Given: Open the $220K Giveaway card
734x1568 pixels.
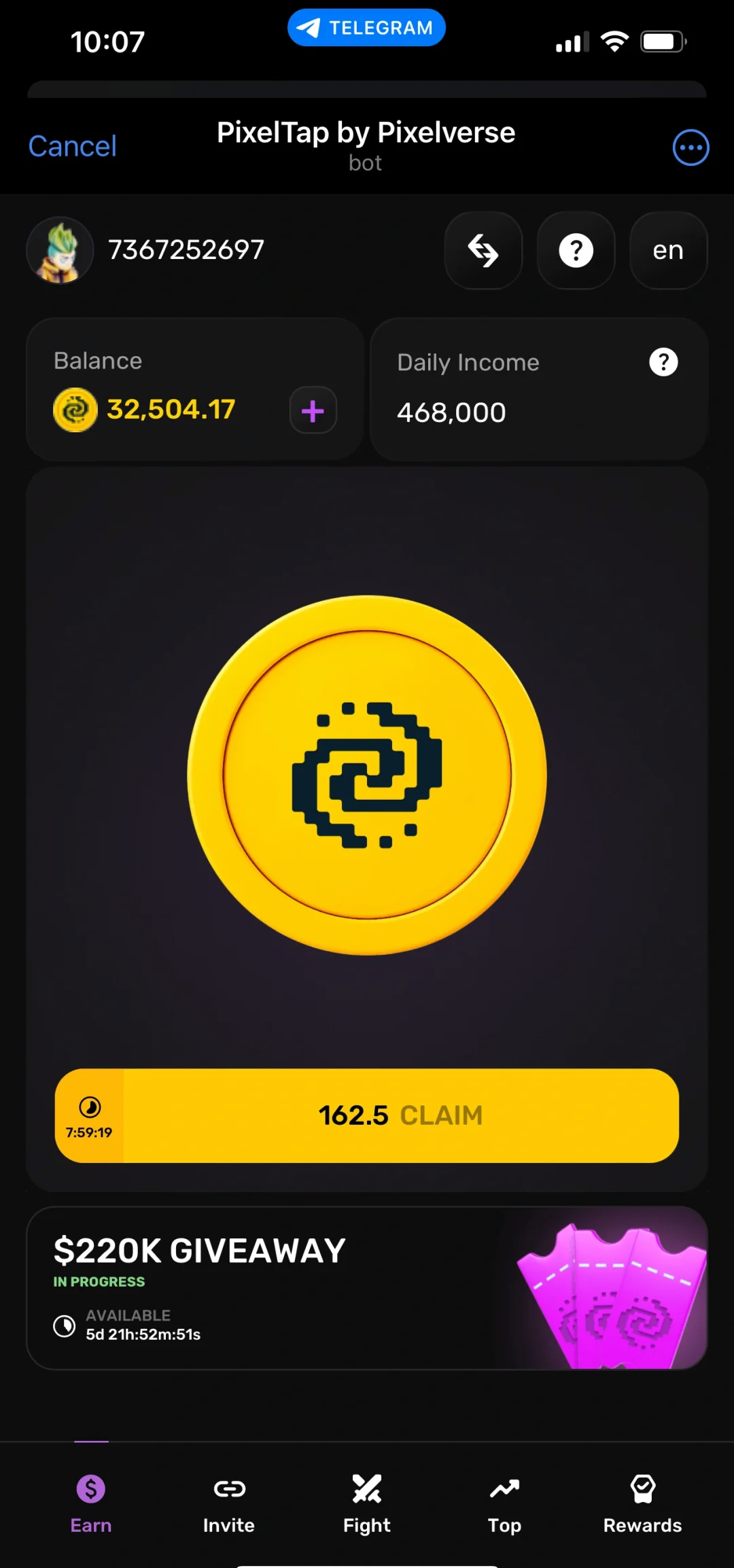Looking at the screenshot, I should point(367,1288).
